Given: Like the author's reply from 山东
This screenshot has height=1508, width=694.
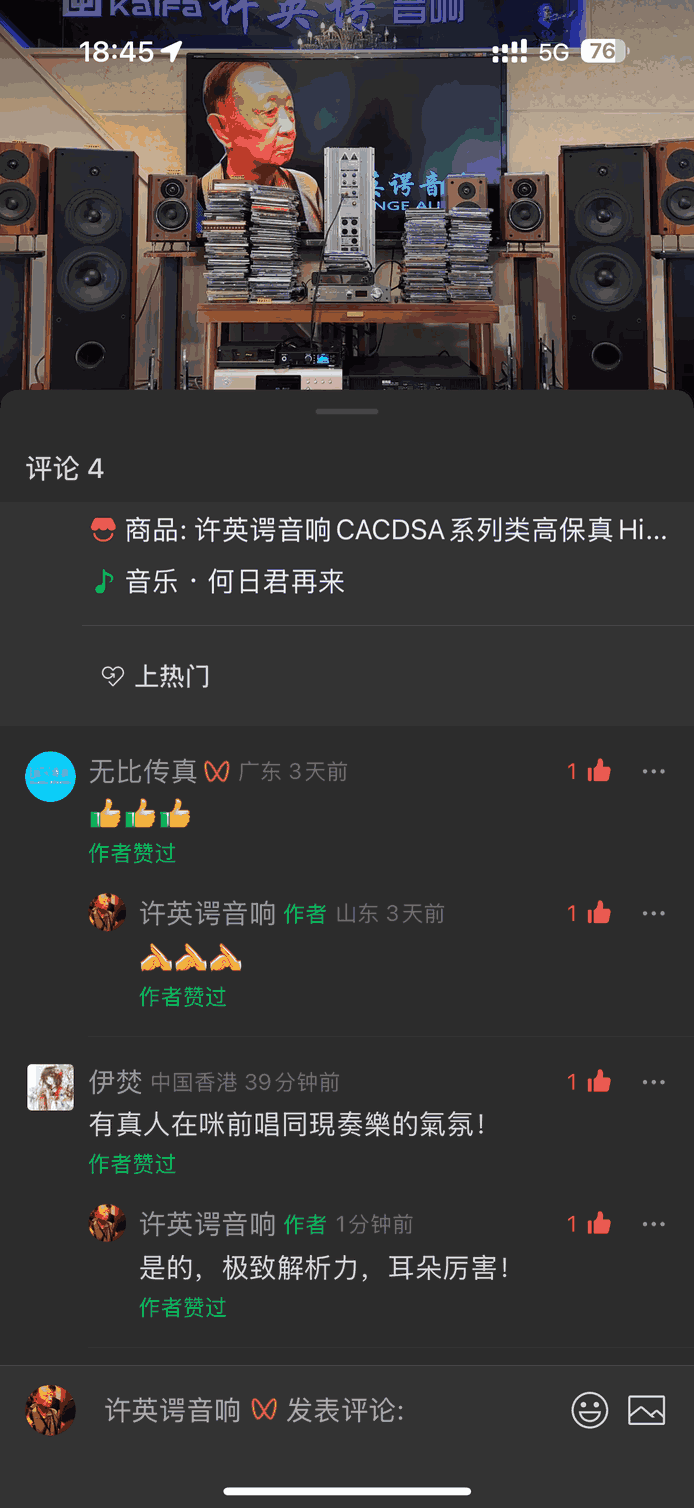Looking at the screenshot, I should (x=598, y=913).
